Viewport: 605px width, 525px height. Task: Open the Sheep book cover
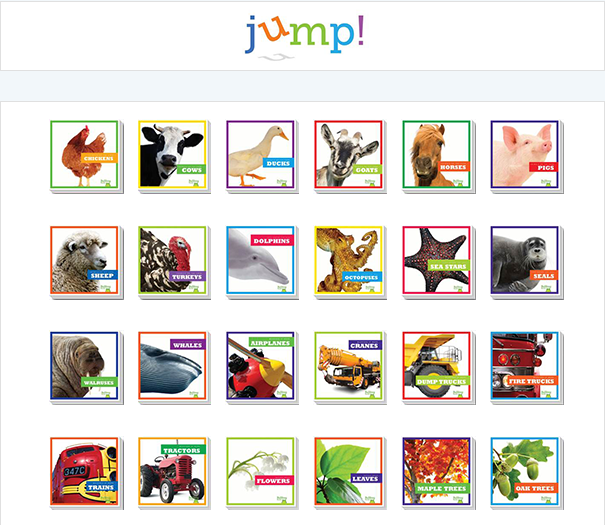[84, 260]
